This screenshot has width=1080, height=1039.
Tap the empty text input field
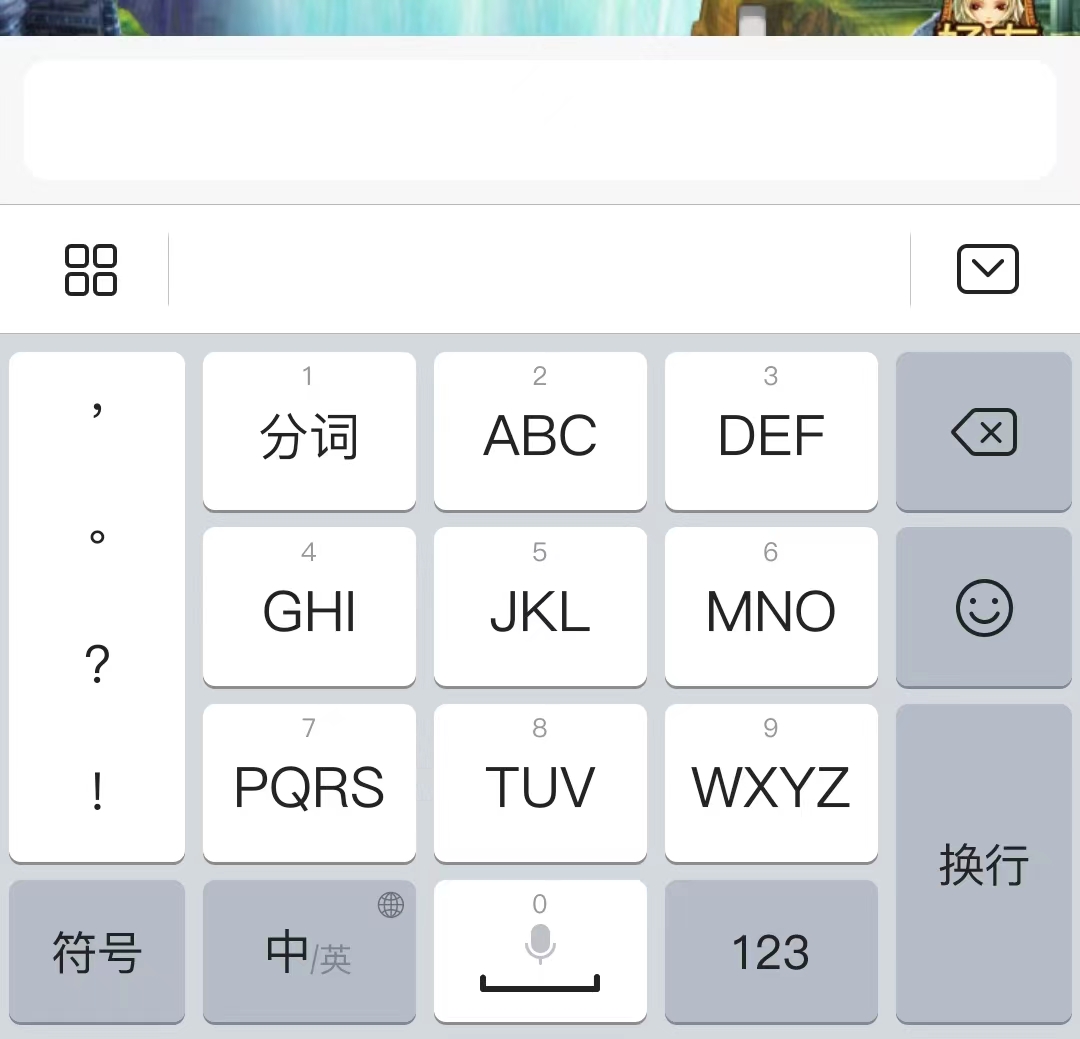[540, 120]
